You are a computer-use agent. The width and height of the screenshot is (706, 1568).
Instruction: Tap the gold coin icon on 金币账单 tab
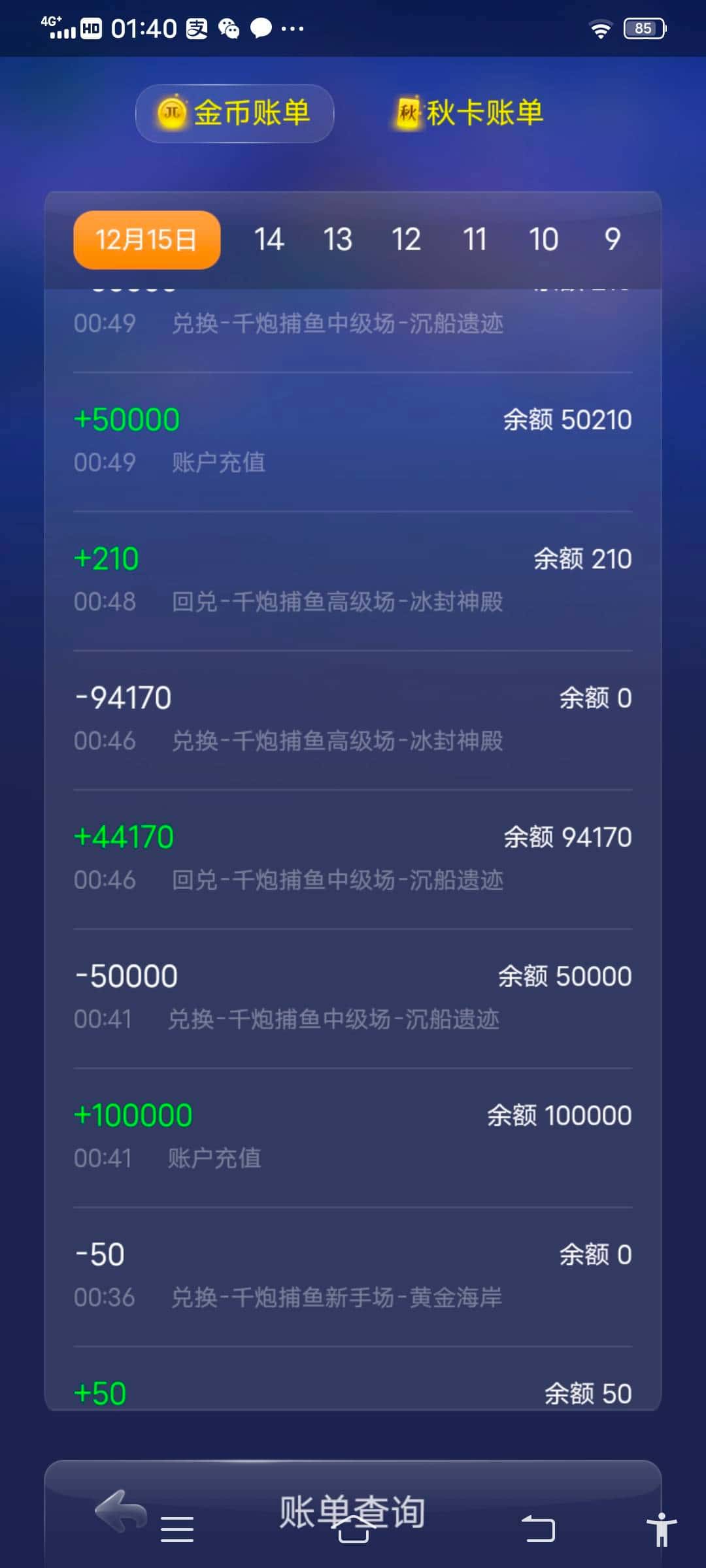tap(173, 112)
